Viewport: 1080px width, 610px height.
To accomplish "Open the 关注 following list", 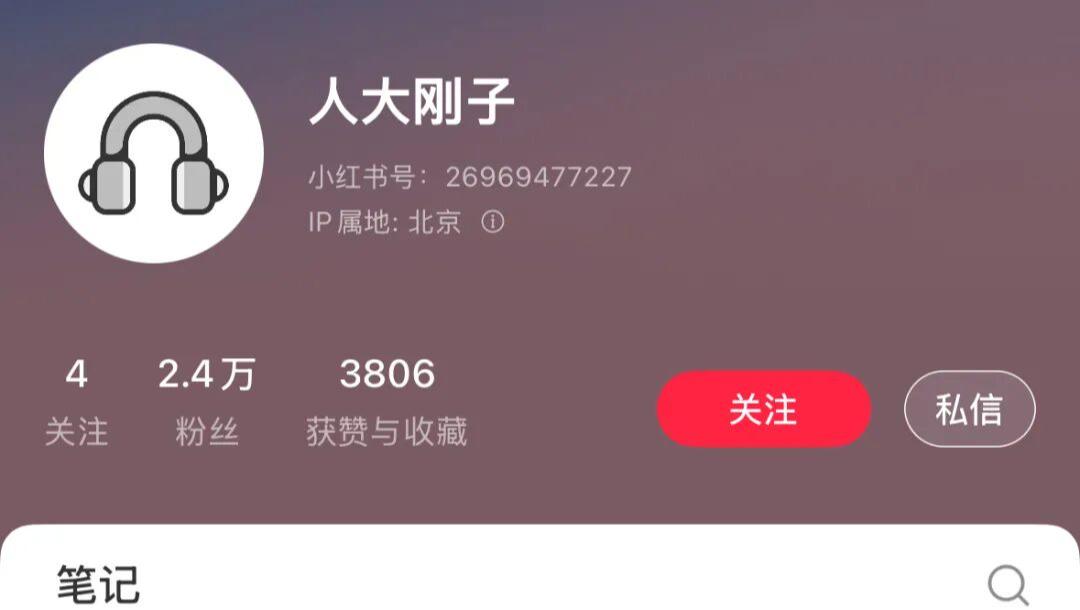I will [x=76, y=402].
